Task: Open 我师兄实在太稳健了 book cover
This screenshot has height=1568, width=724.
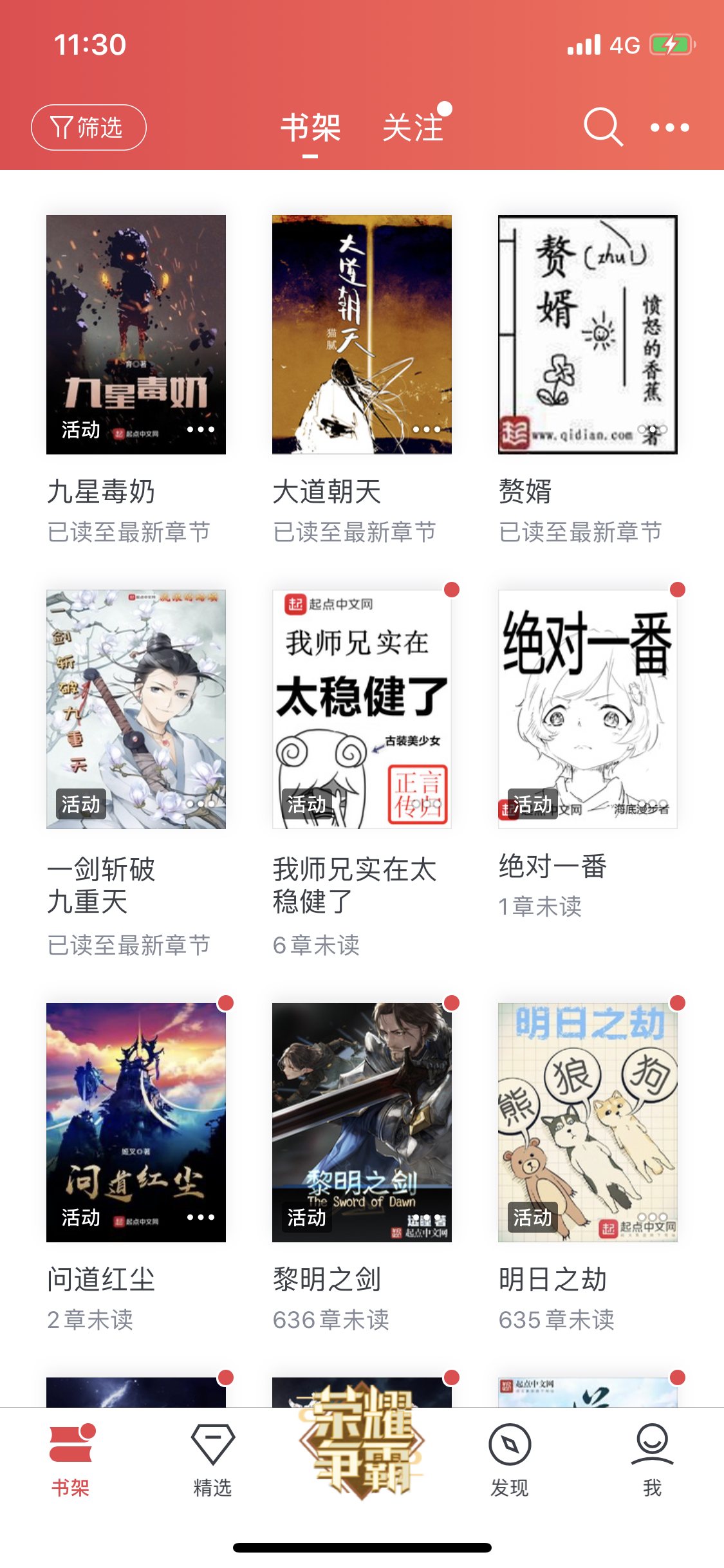Action: click(362, 708)
